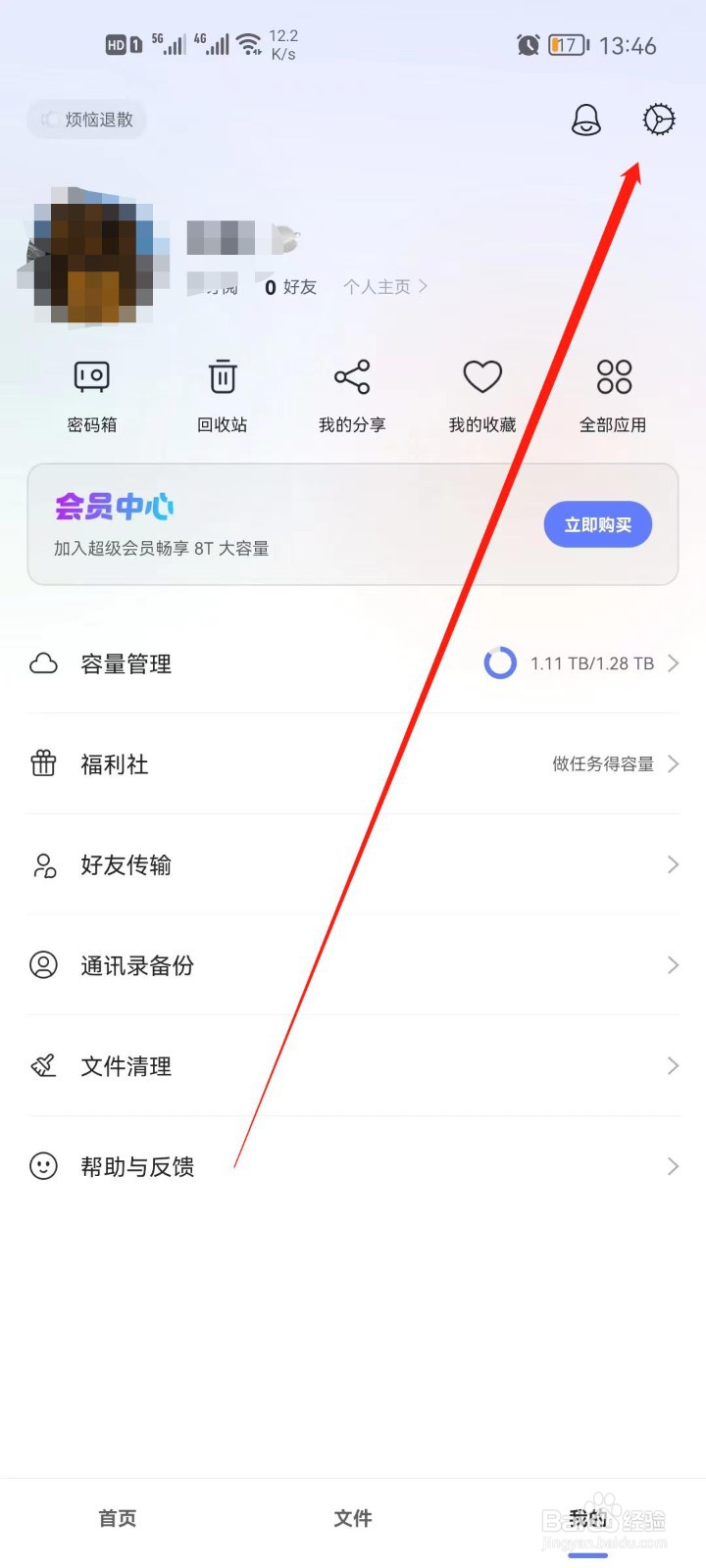
Task: Click the storage usage progress ring
Action: pos(501,663)
